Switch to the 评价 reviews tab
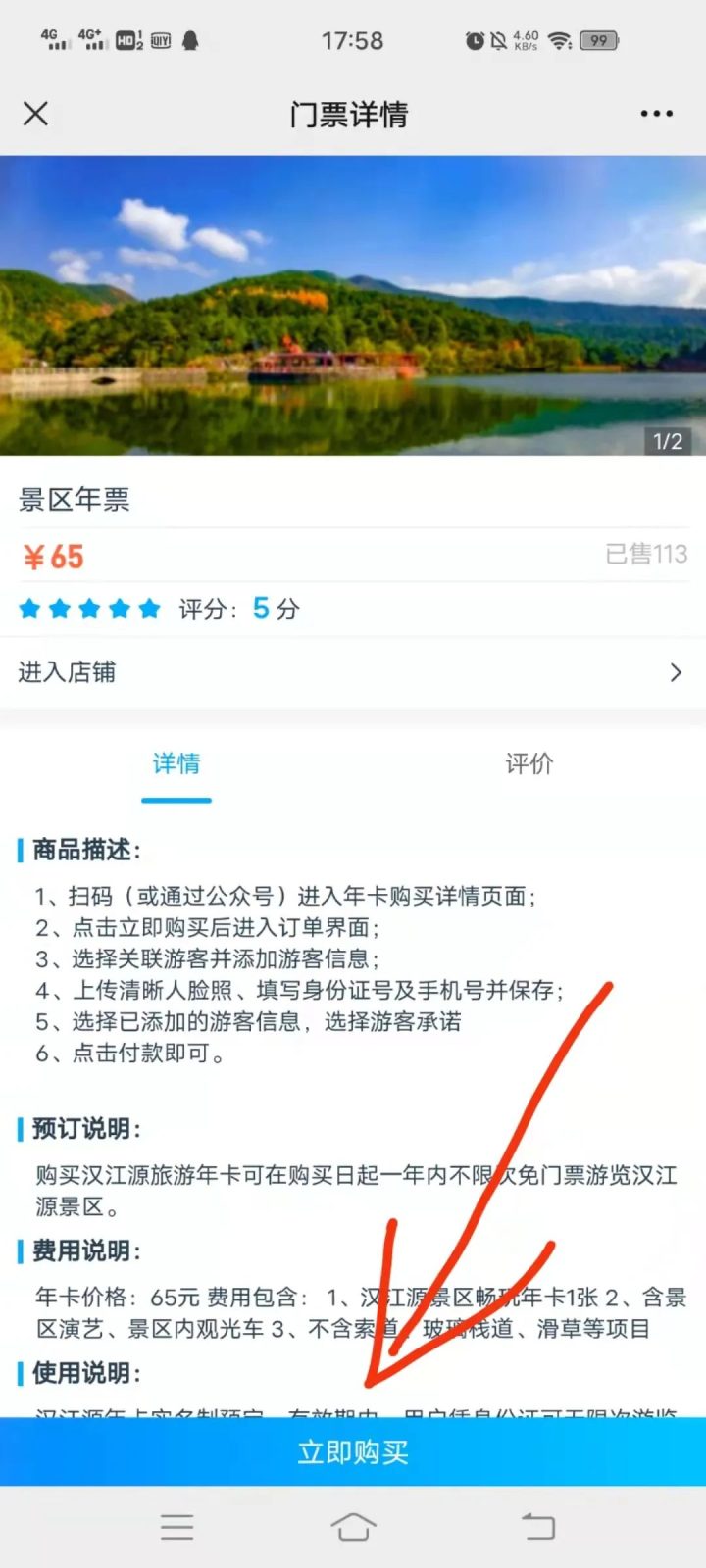The image size is (706, 1568). coord(529,764)
